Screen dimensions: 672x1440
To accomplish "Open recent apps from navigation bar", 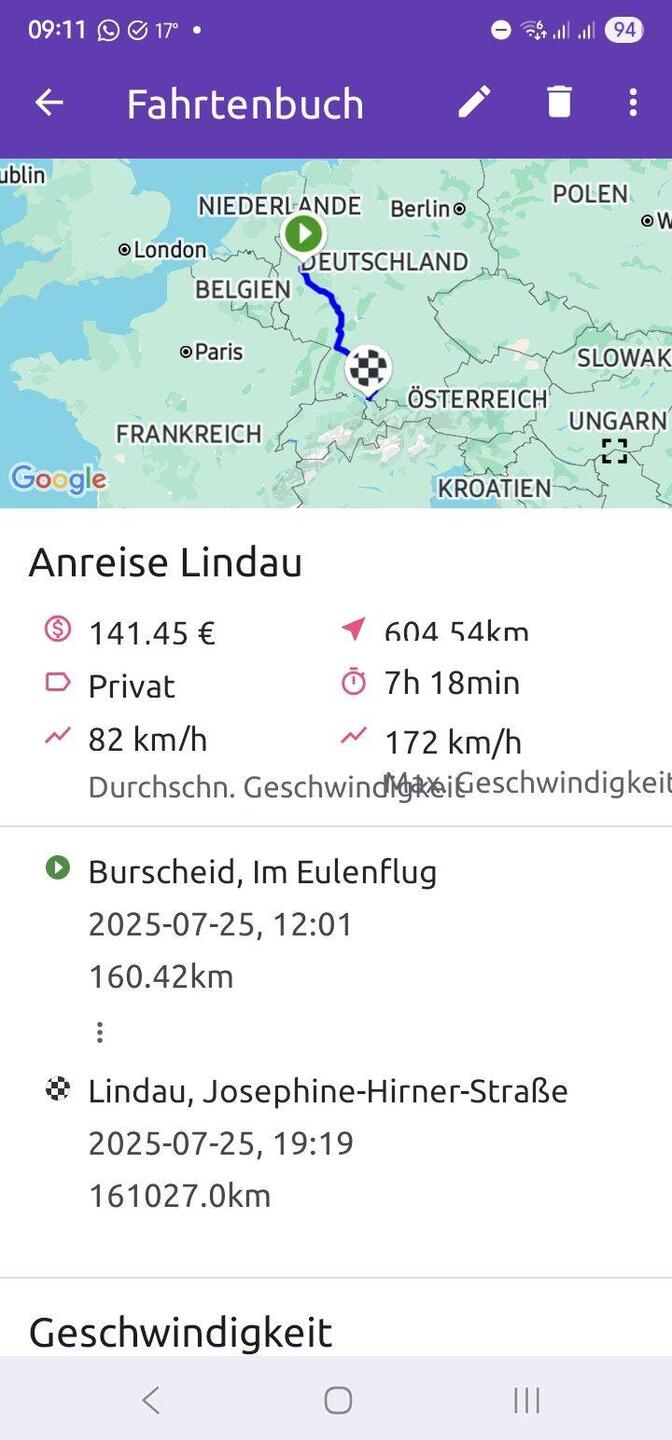I will point(526,1400).
